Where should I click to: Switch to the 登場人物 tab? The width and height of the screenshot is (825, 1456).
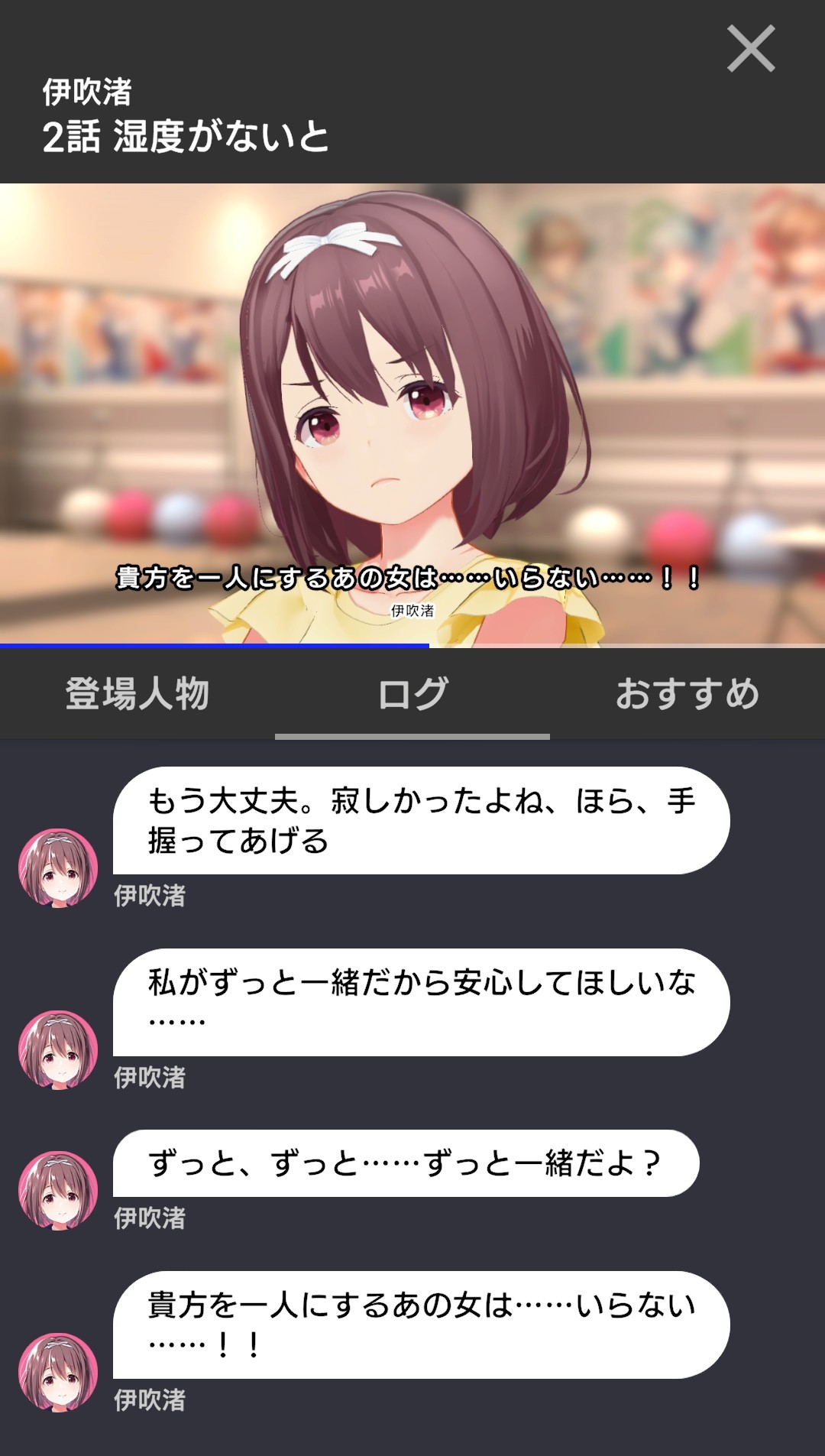[x=137, y=694]
